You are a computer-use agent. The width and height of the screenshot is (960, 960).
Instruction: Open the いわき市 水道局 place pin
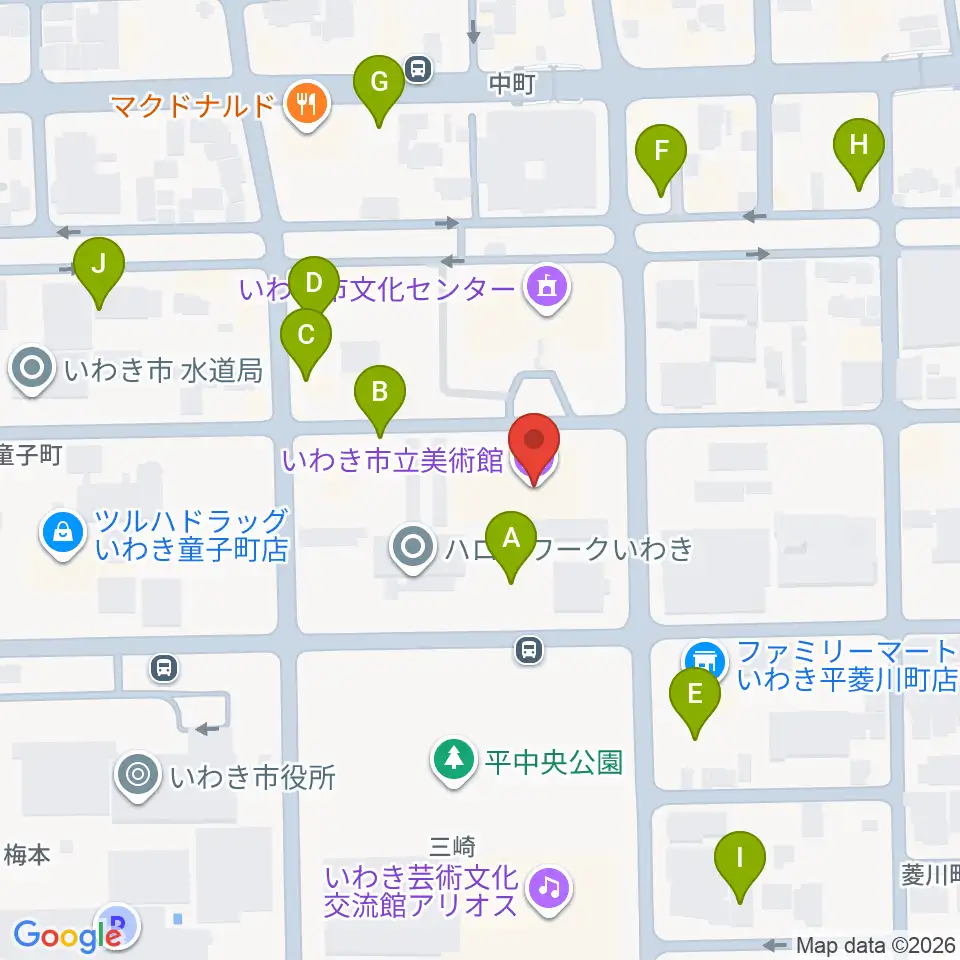[32, 370]
